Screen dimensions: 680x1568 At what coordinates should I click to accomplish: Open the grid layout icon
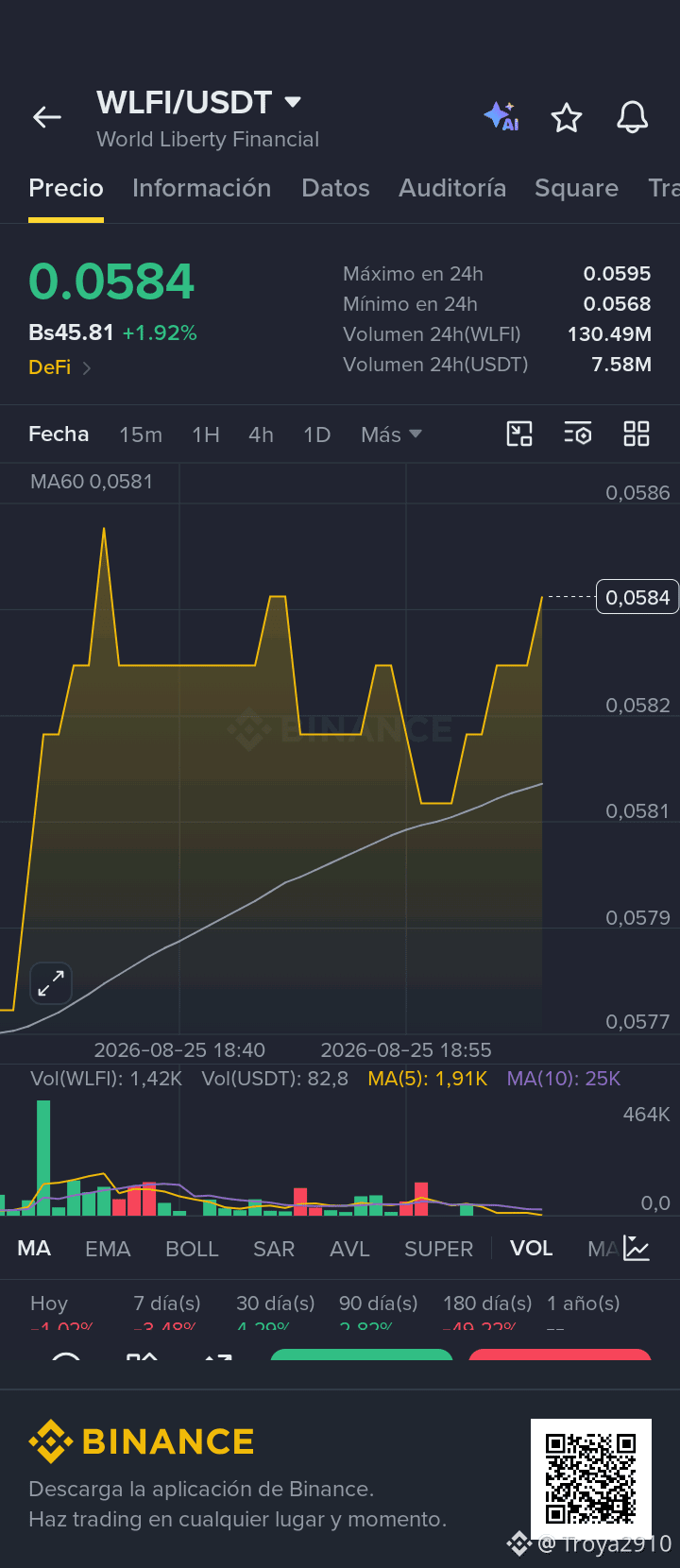click(637, 434)
